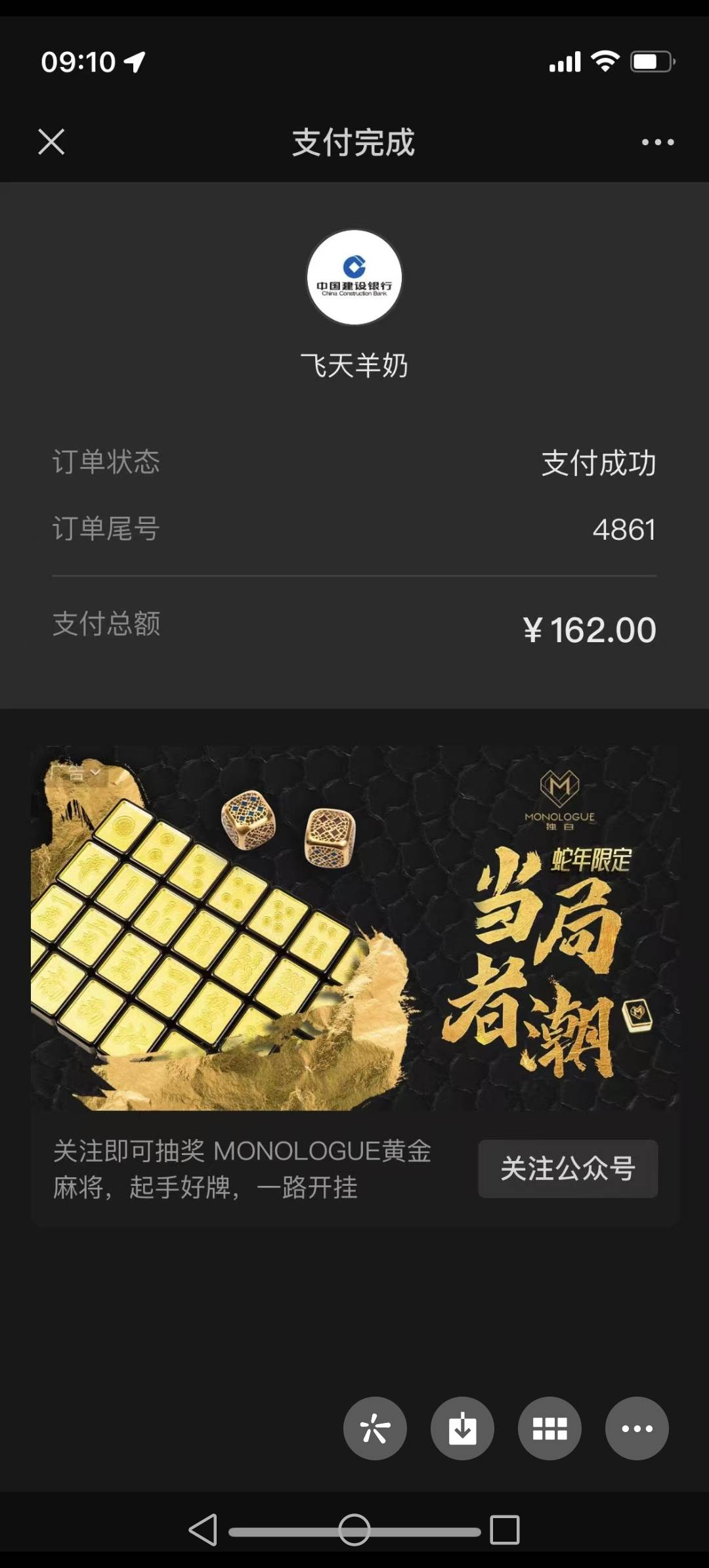This screenshot has width=709, height=1568.
Task: Open the top-right more options menu
Action: pos(657,142)
